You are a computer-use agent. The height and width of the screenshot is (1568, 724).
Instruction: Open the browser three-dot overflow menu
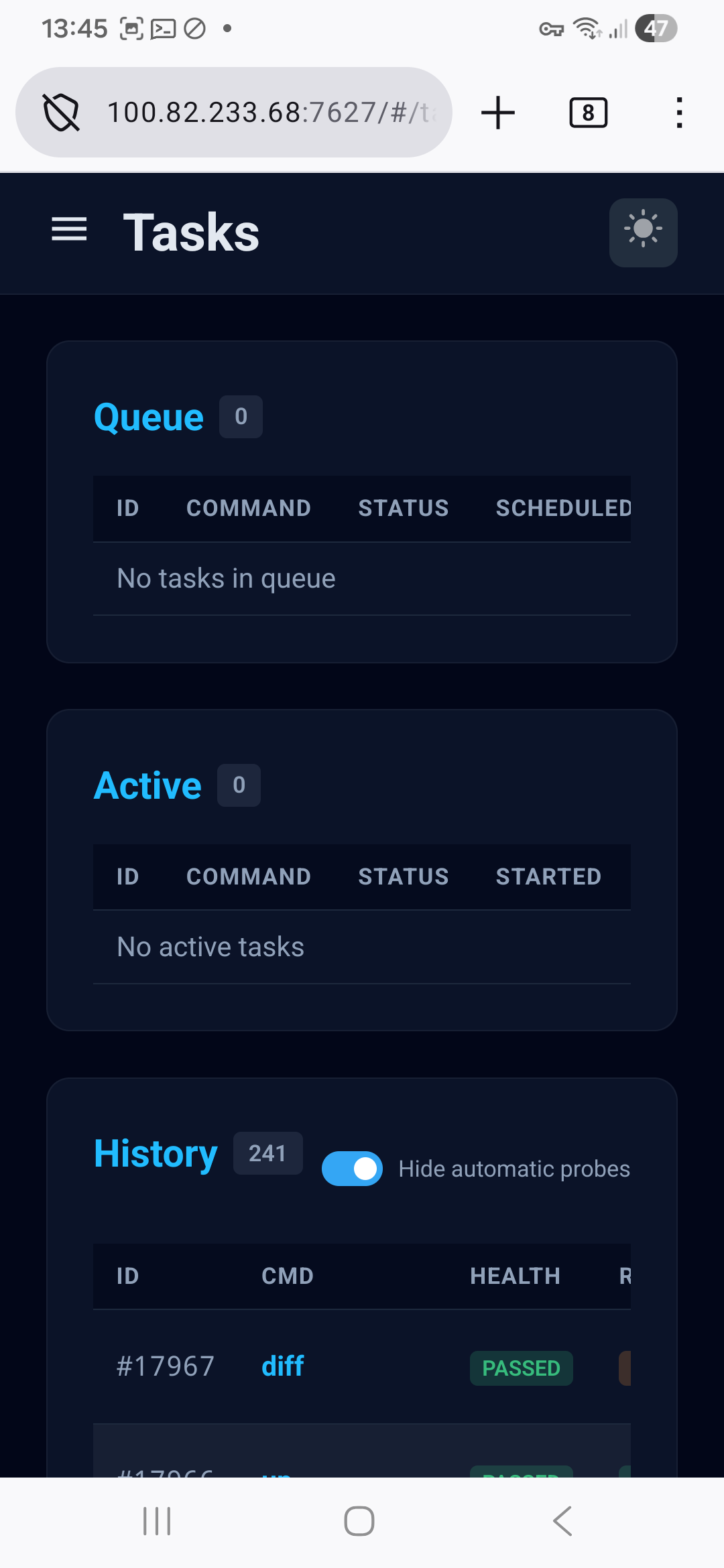[678, 113]
